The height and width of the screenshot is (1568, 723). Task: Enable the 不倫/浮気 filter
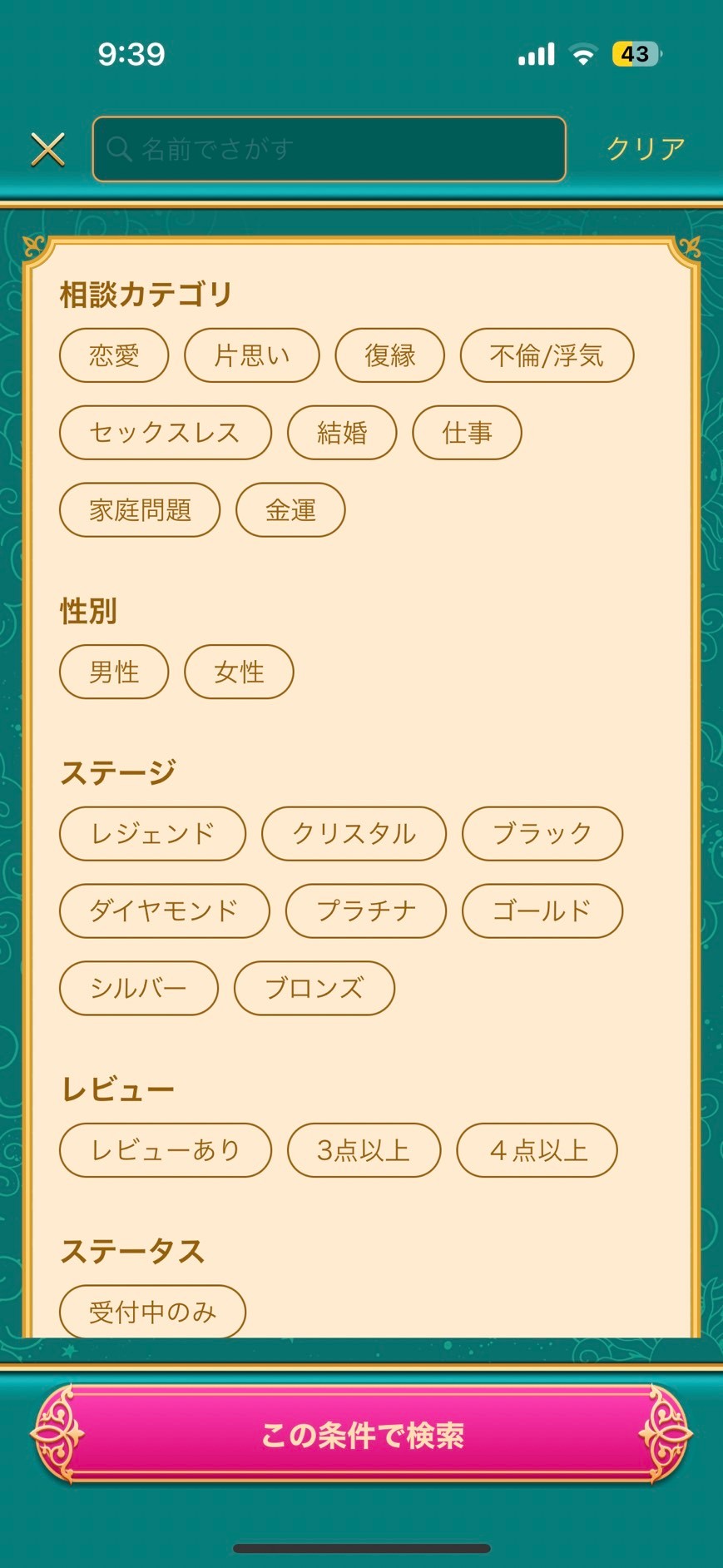coord(546,355)
